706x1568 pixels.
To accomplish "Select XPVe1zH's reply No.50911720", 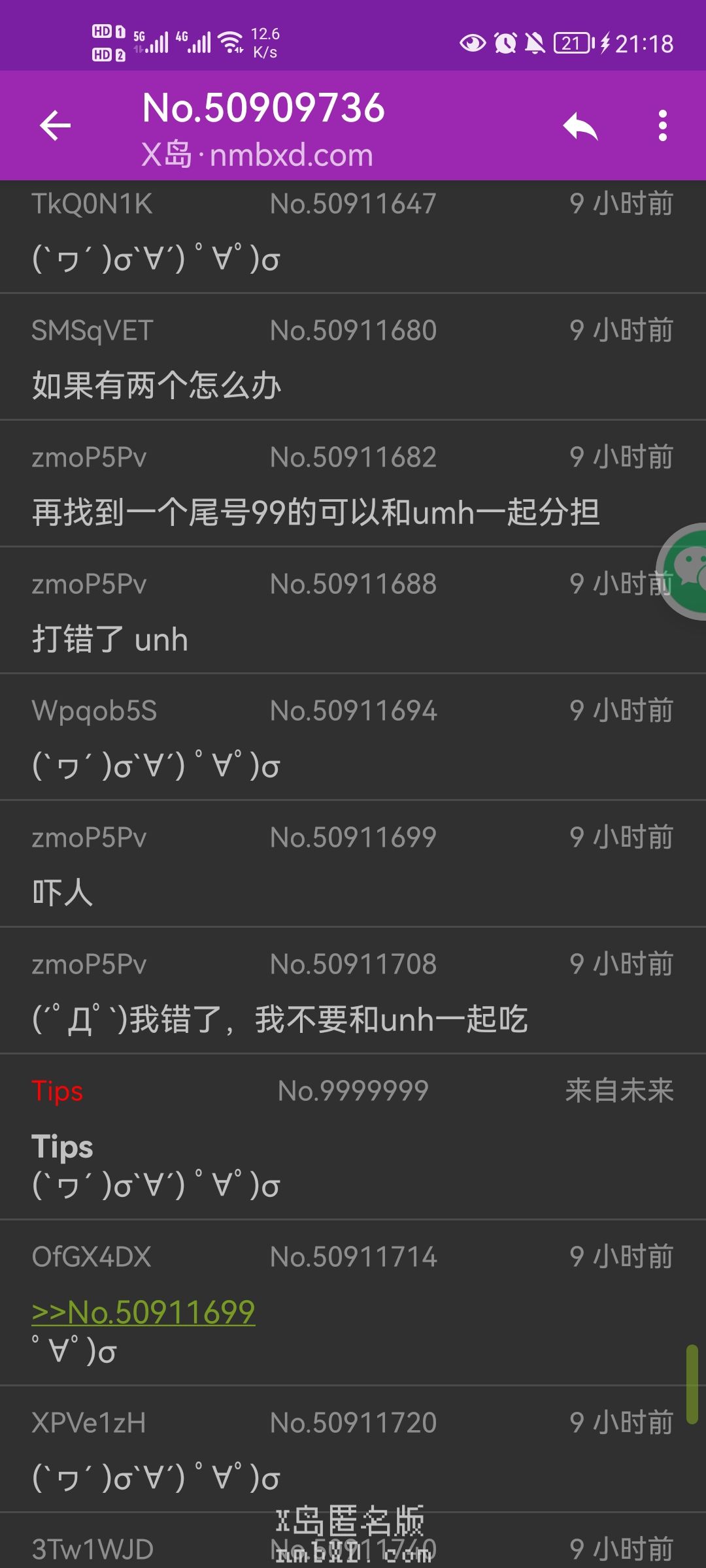I will pyautogui.click(x=353, y=1450).
